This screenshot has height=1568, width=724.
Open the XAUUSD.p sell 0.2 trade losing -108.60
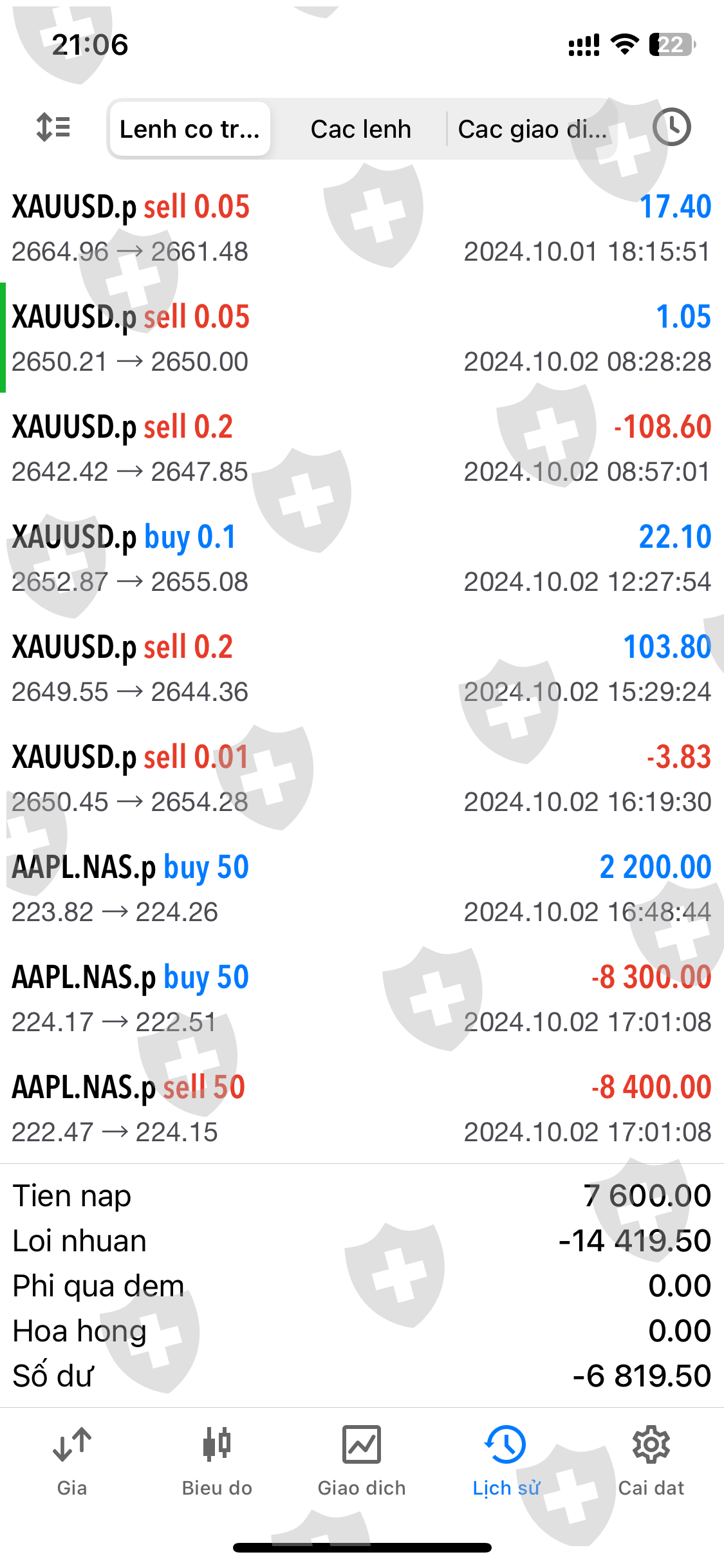point(362,448)
